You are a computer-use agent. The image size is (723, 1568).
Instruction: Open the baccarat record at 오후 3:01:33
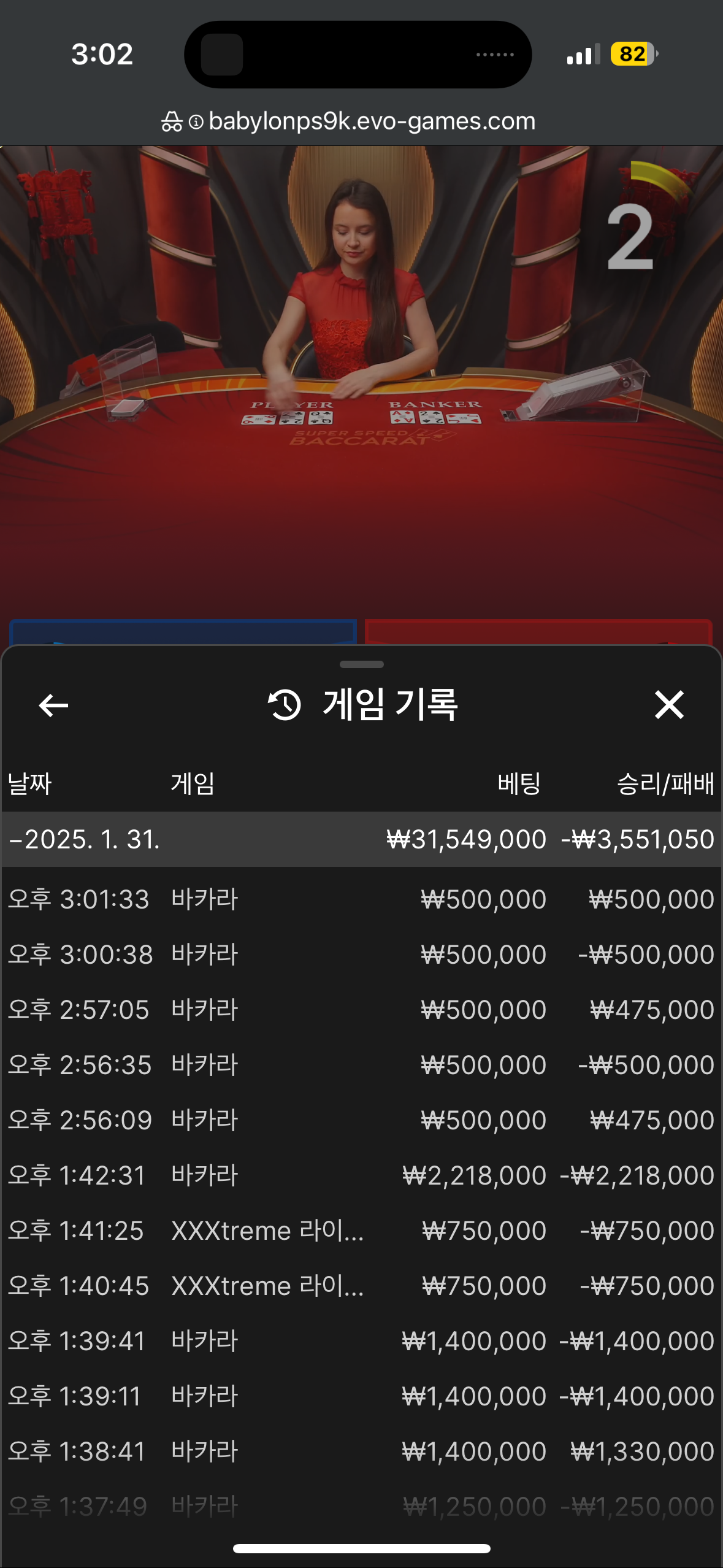pos(361,899)
